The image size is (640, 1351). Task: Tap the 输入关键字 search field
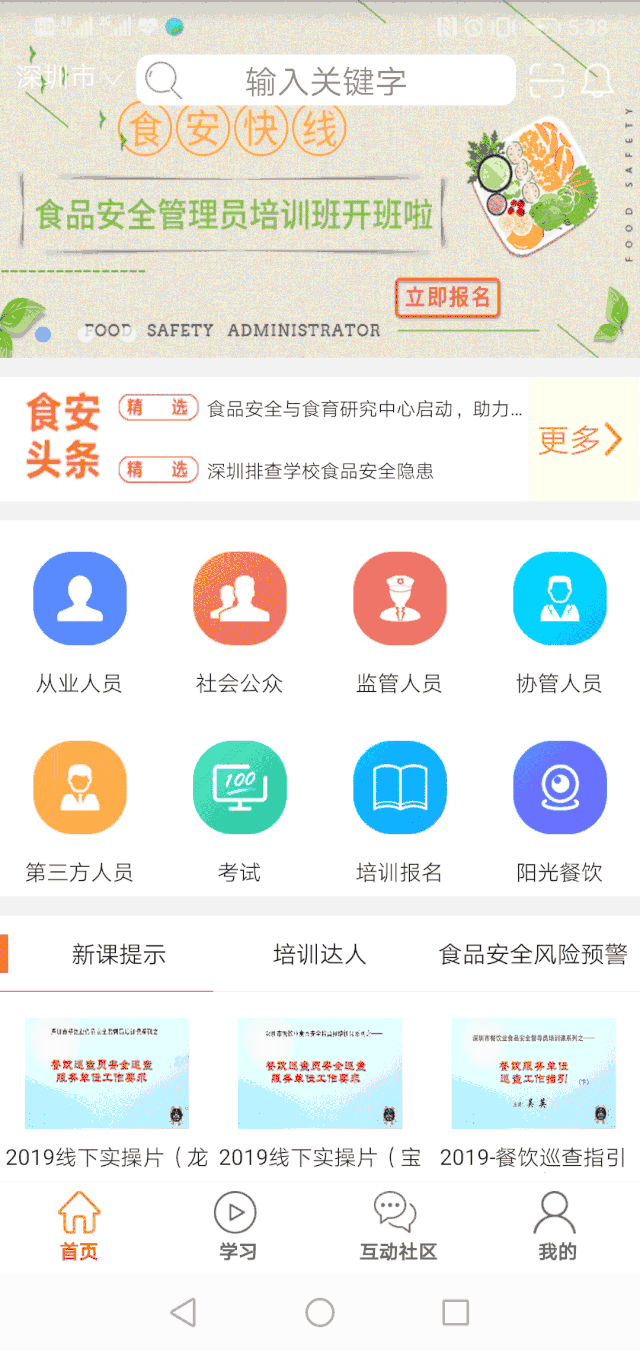pos(326,80)
